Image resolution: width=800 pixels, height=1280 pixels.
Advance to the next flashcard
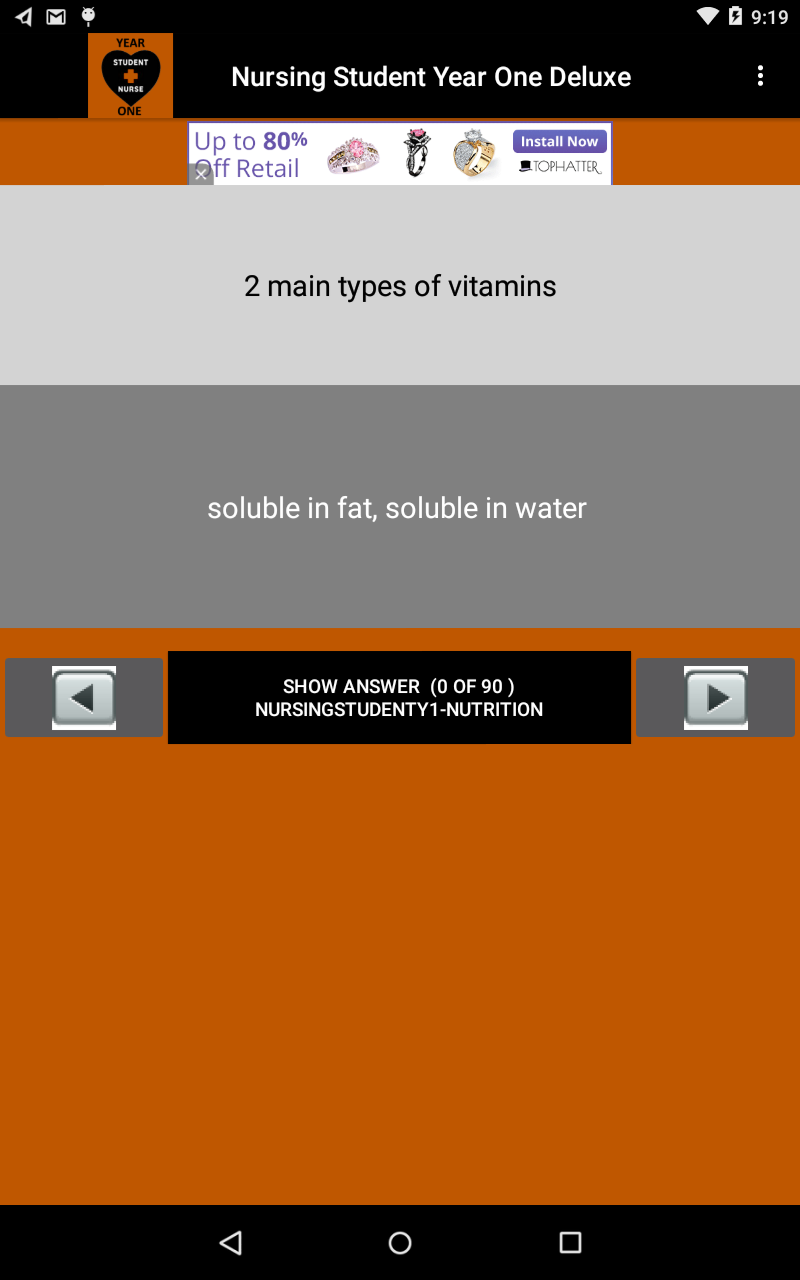pyautogui.click(x=715, y=698)
